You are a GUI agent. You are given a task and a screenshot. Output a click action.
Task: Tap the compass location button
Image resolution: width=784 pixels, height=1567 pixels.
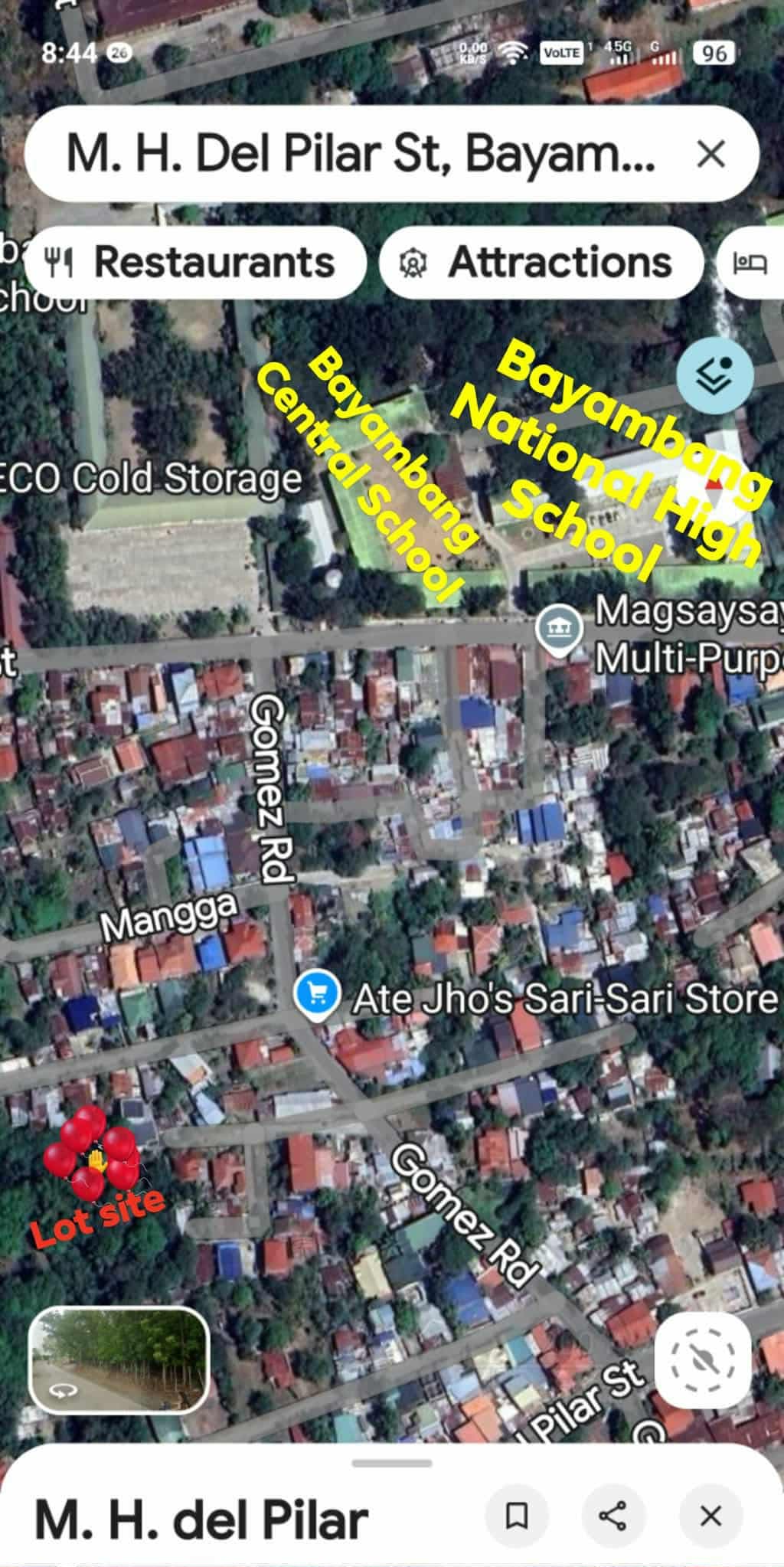702,1360
